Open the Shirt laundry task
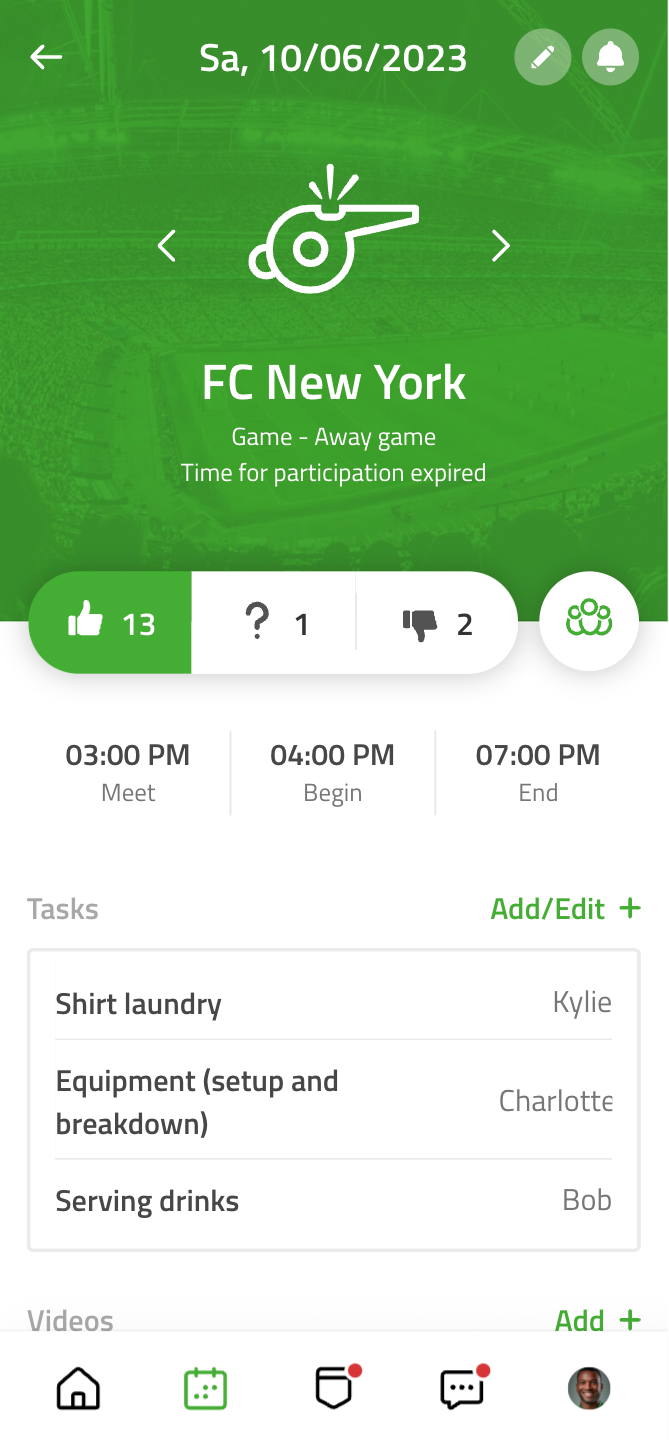Viewport: 669px width, 1446px height. (333, 1004)
